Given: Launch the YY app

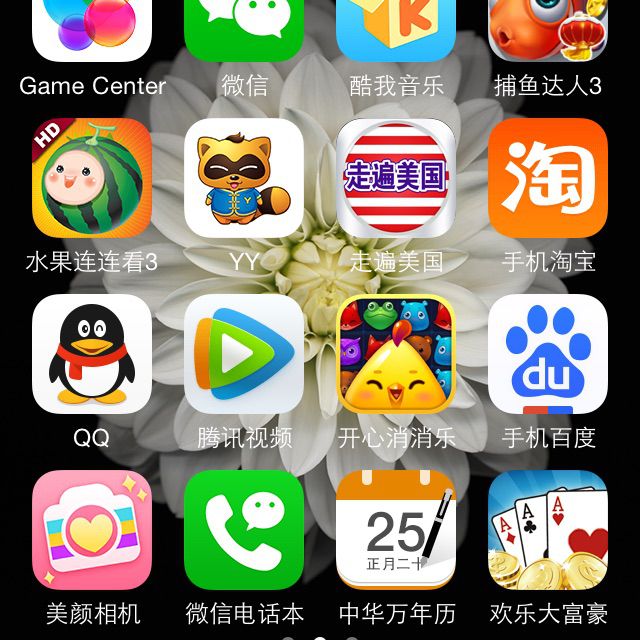Looking at the screenshot, I should pos(244,178).
